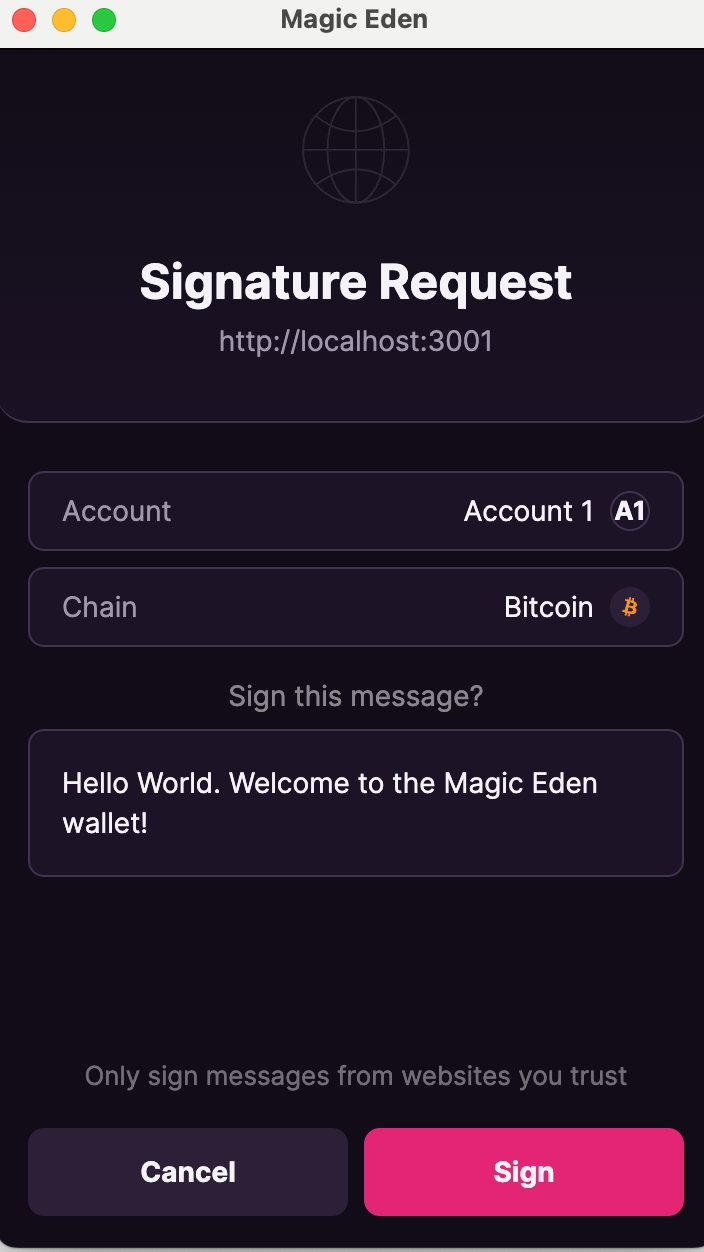This screenshot has height=1252, width=704.
Task: Close the Magic Eden window
Action: (24, 20)
